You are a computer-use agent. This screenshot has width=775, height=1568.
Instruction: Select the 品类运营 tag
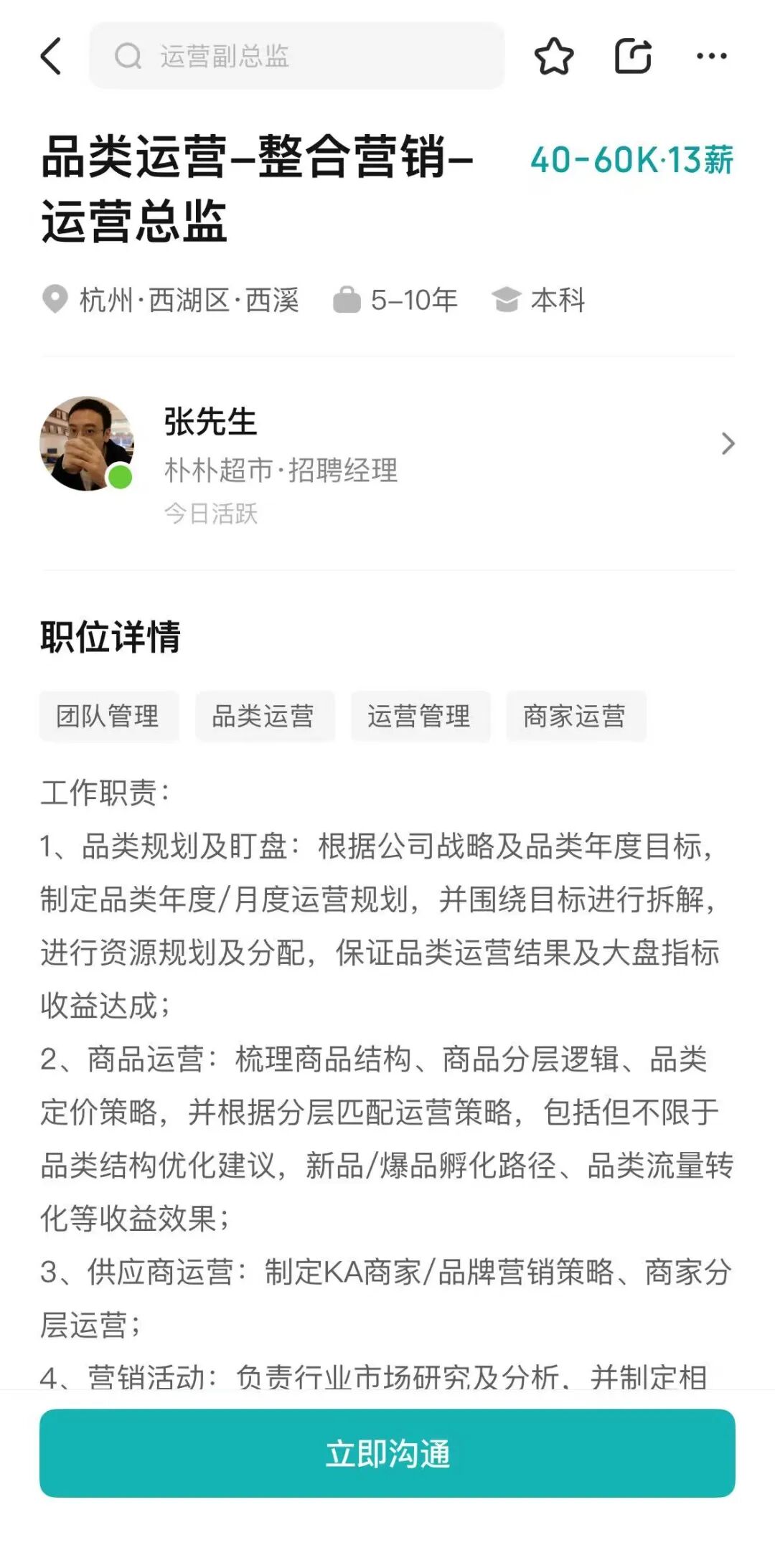(264, 716)
